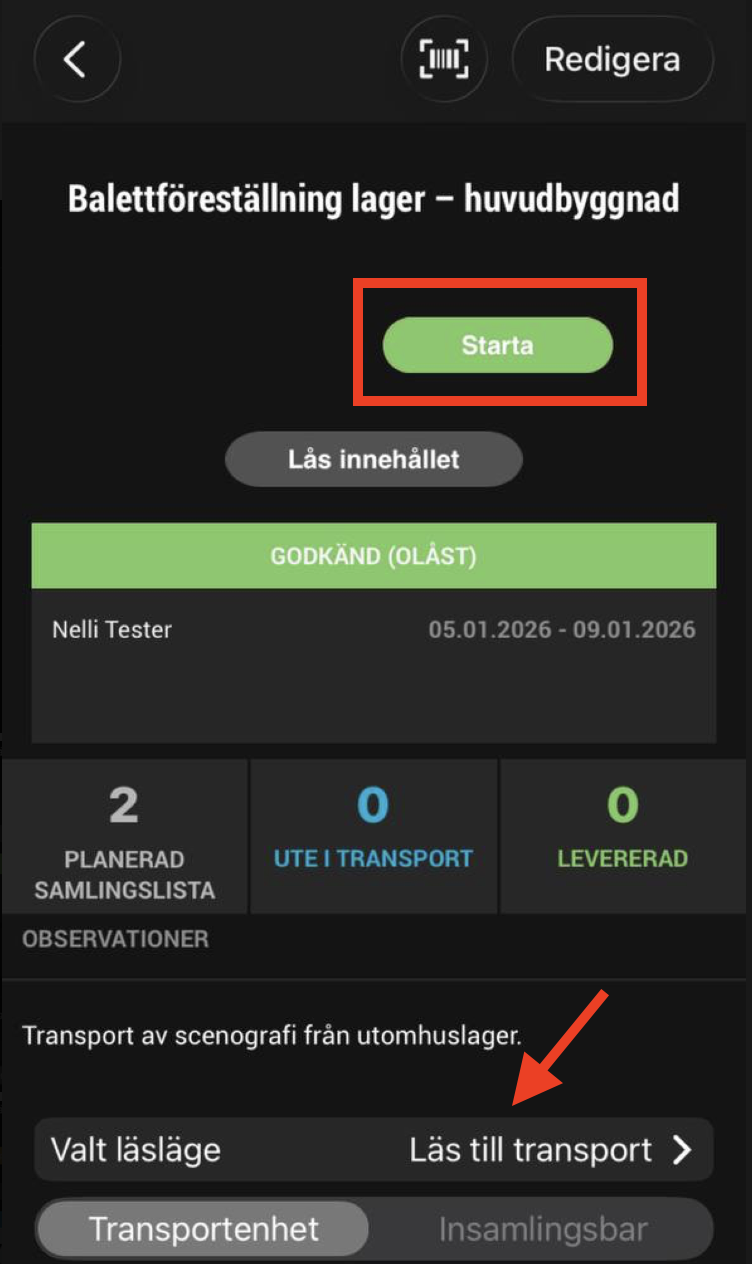Open the Ute i transport tile
752x1264 pixels.
(373, 836)
